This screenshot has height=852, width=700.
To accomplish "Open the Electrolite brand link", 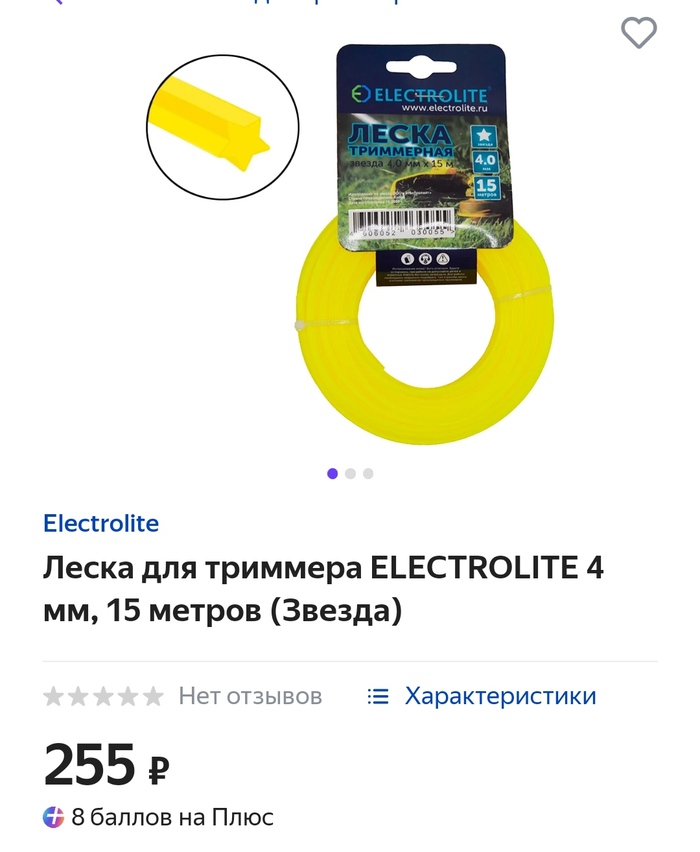I will coord(101,523).
